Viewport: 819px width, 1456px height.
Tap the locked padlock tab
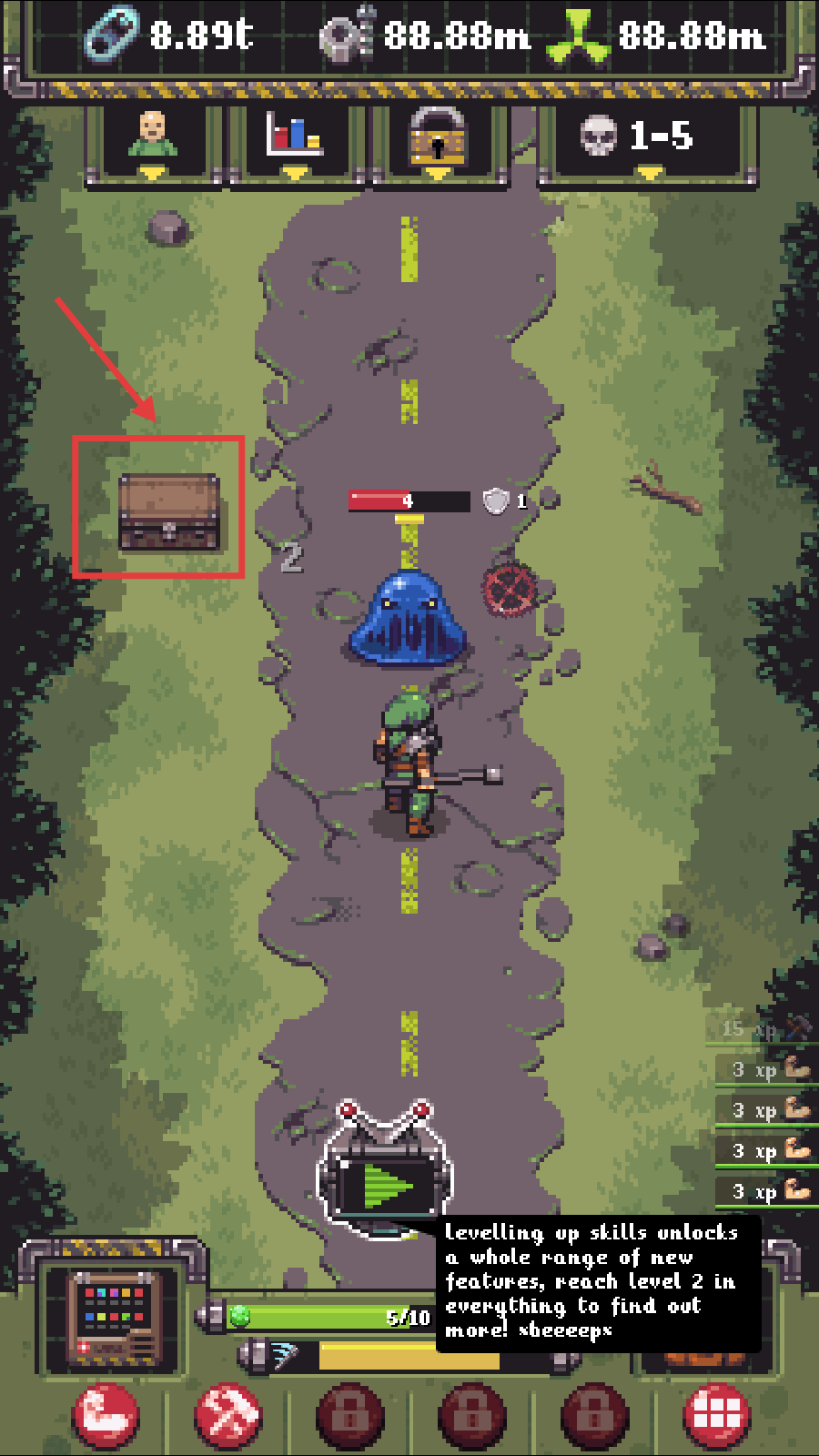tap(438, 138)
